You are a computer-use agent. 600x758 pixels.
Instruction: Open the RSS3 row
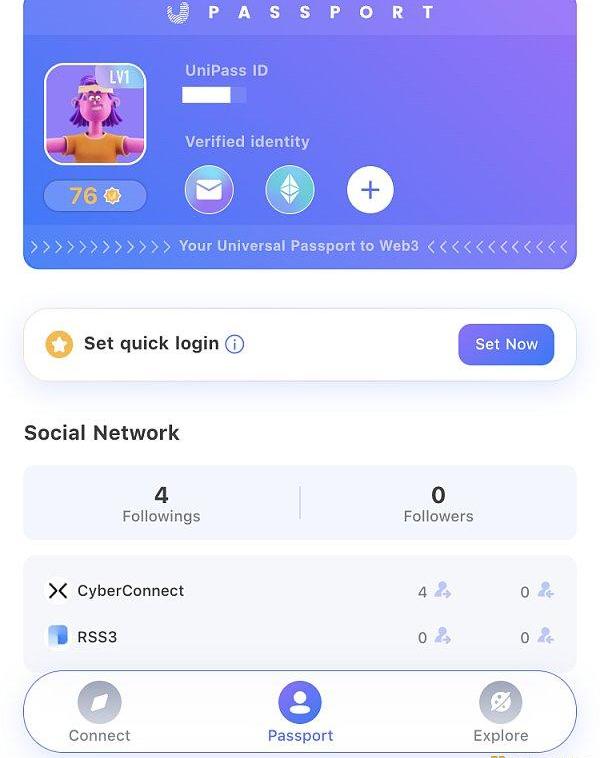pos(97,637)
